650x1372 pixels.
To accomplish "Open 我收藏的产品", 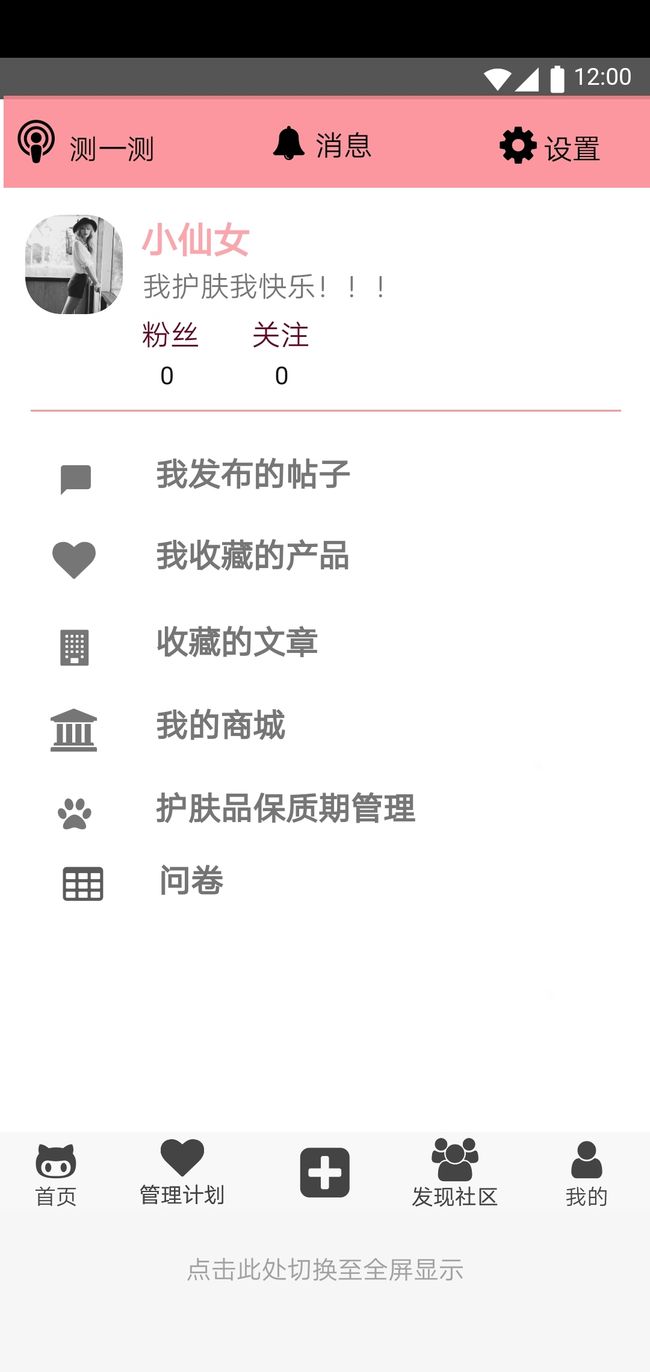I will point(325,557).
